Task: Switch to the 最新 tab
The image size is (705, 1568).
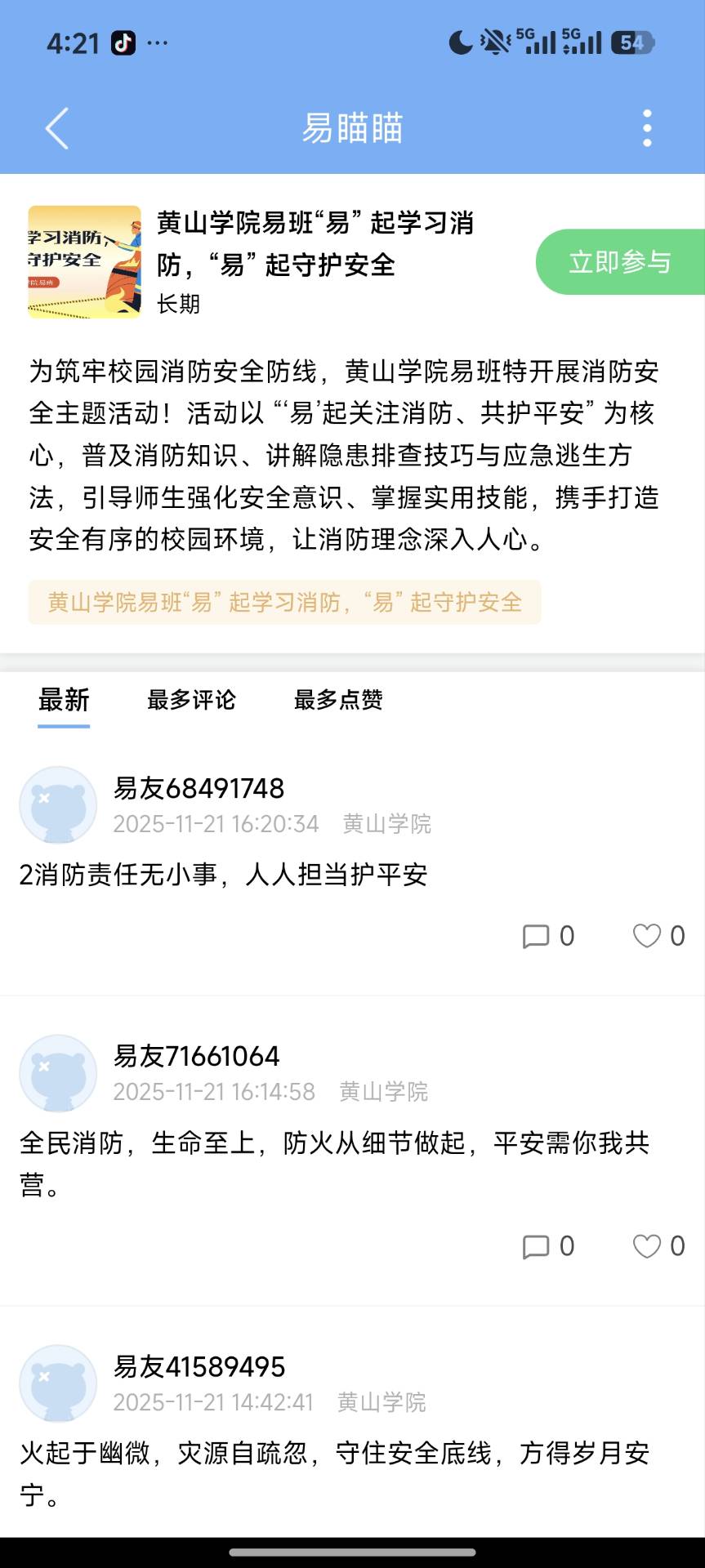Action: point(64,700)
